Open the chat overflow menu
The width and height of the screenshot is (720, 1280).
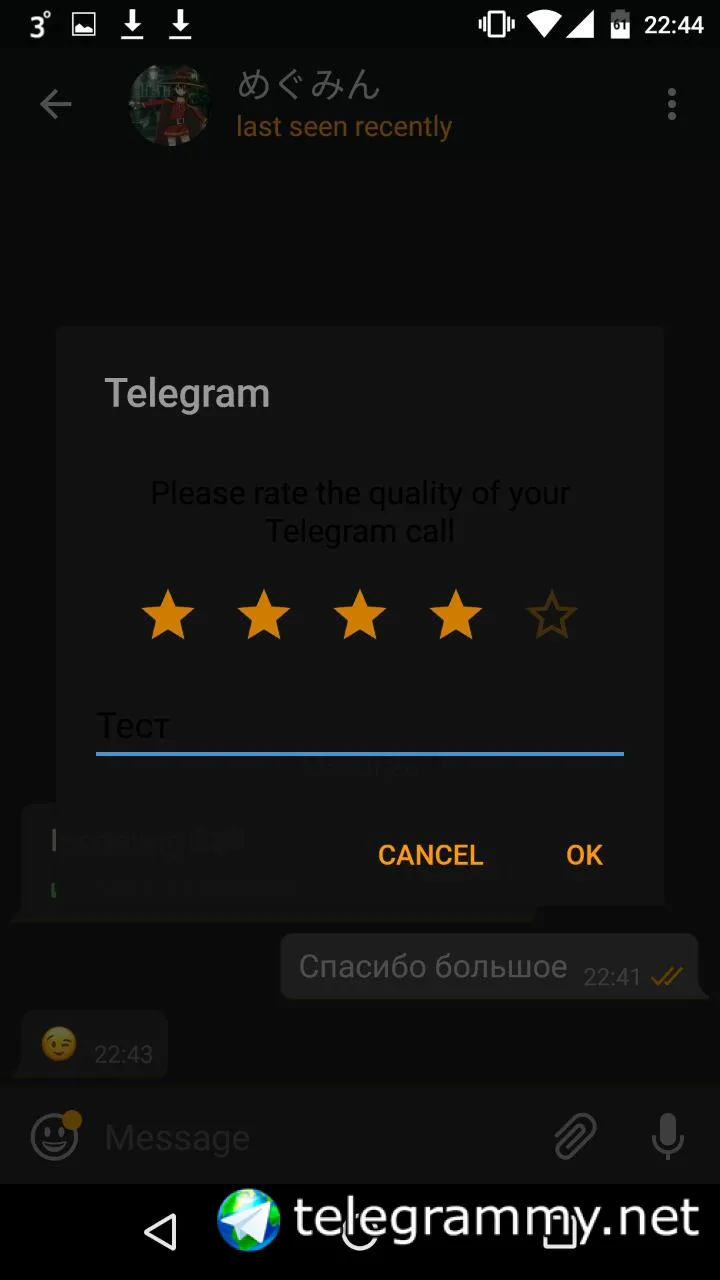click(672, 104)
